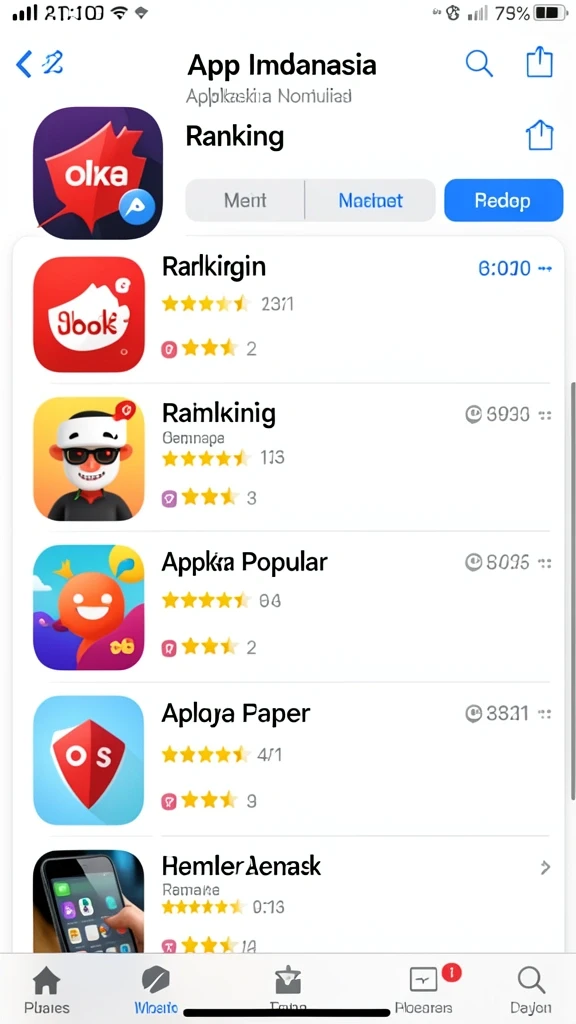Image resolution: width=576 pixels, height=1024 pixels.
Task: Open the HemlerAenask row
Action: click(288, 896)
